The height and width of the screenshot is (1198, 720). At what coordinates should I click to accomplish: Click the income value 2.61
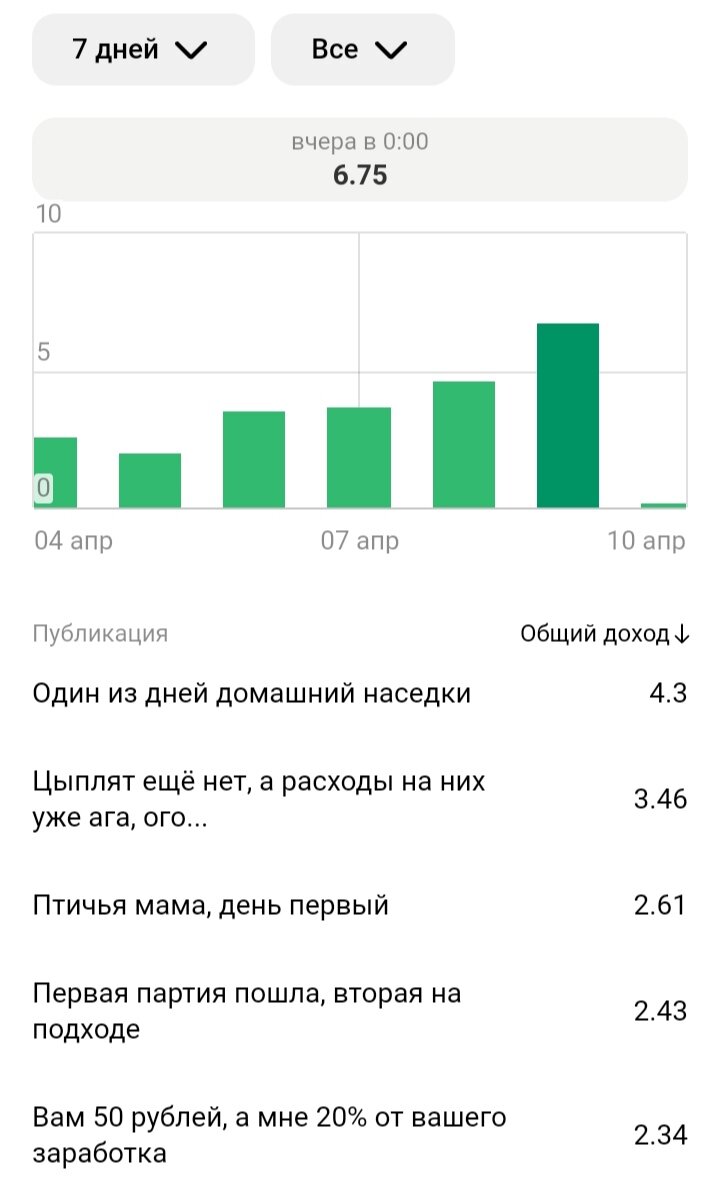tap(668, 902)
